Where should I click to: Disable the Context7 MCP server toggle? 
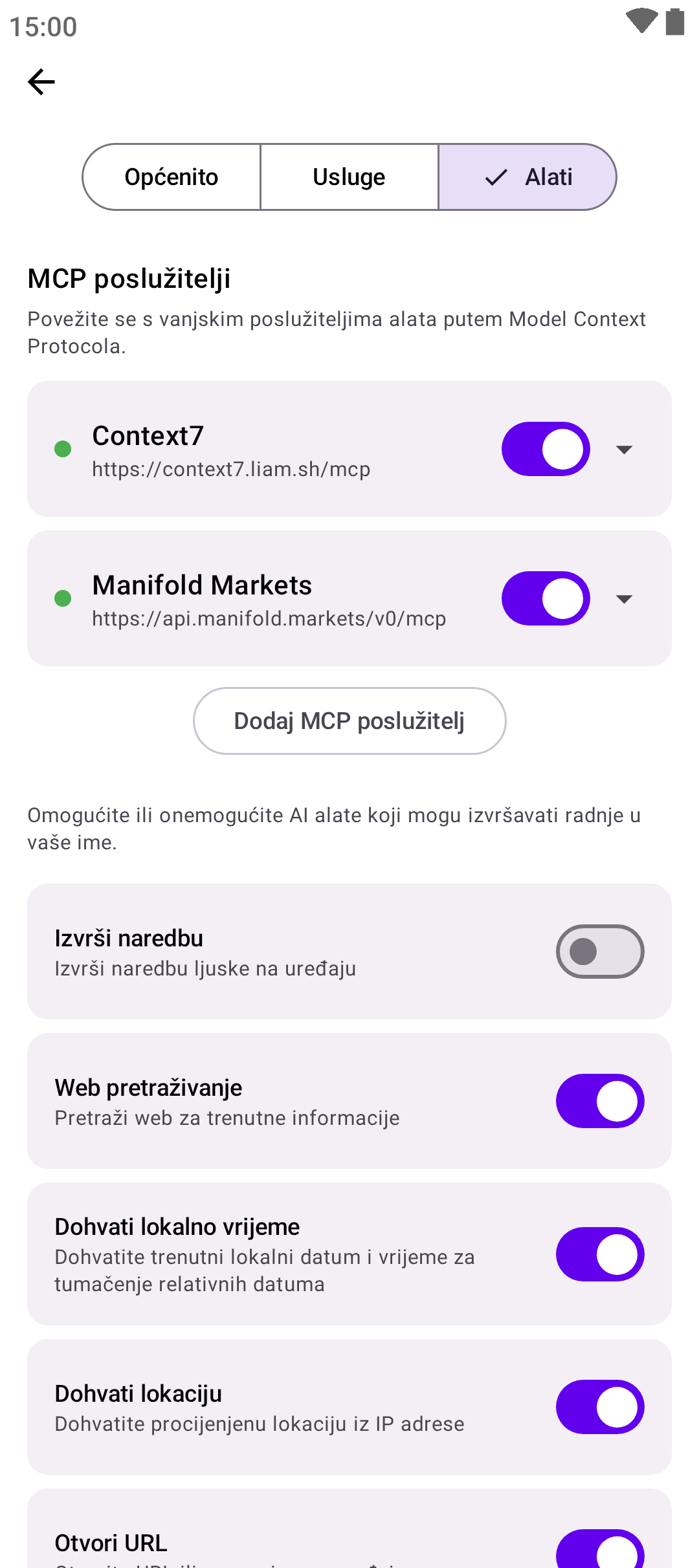click(x=546, y=449)
